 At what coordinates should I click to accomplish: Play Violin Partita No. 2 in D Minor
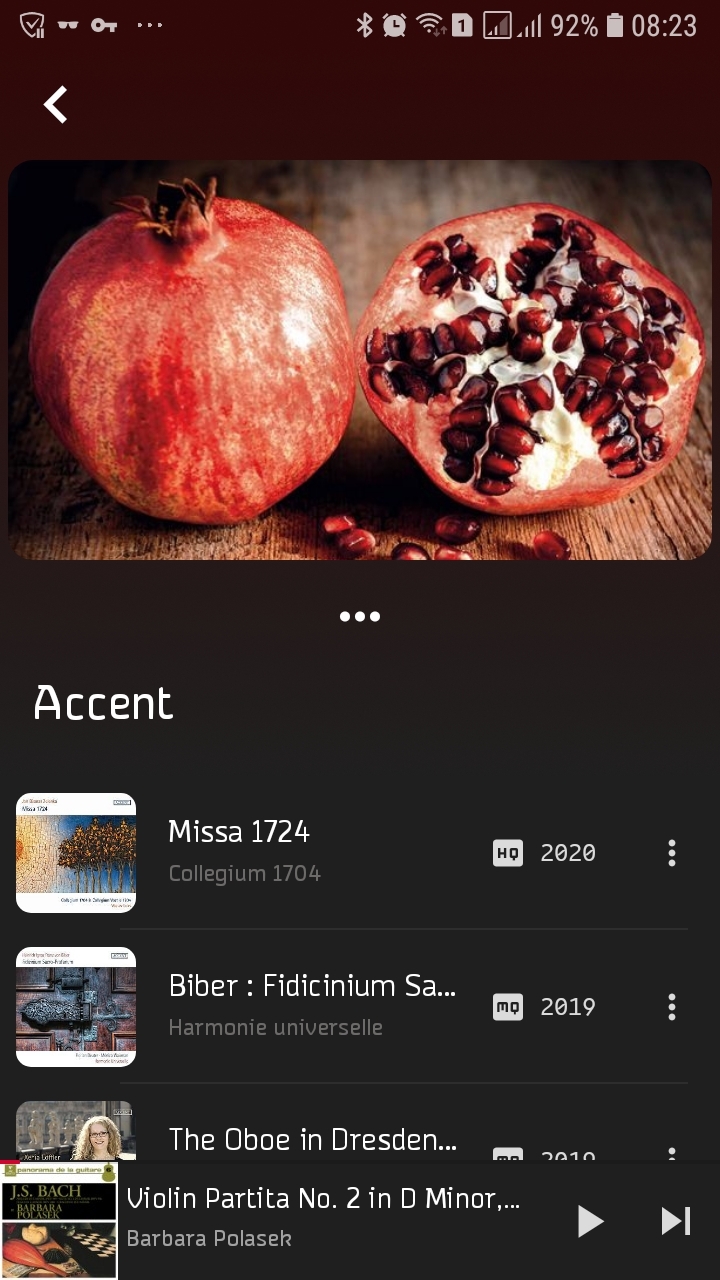(591, 1221)
